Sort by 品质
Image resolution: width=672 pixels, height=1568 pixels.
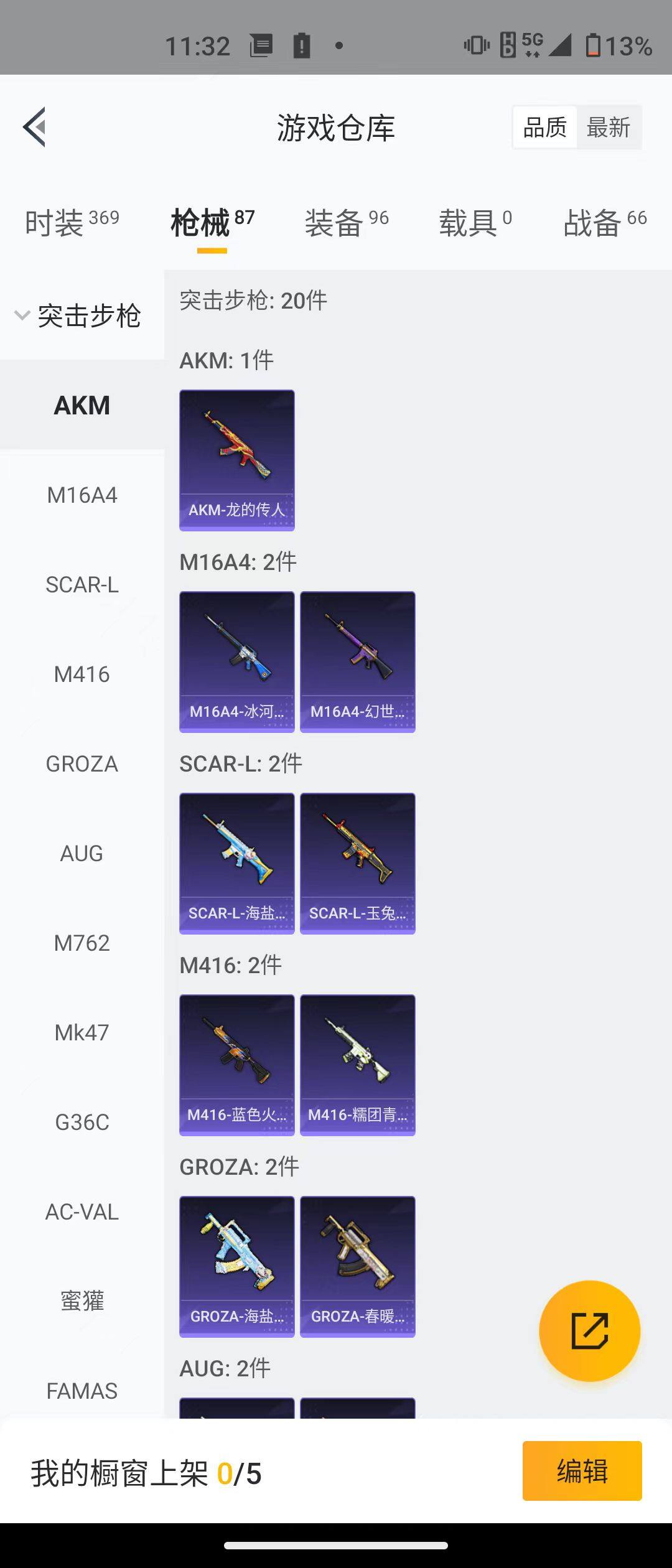point(545,128)
